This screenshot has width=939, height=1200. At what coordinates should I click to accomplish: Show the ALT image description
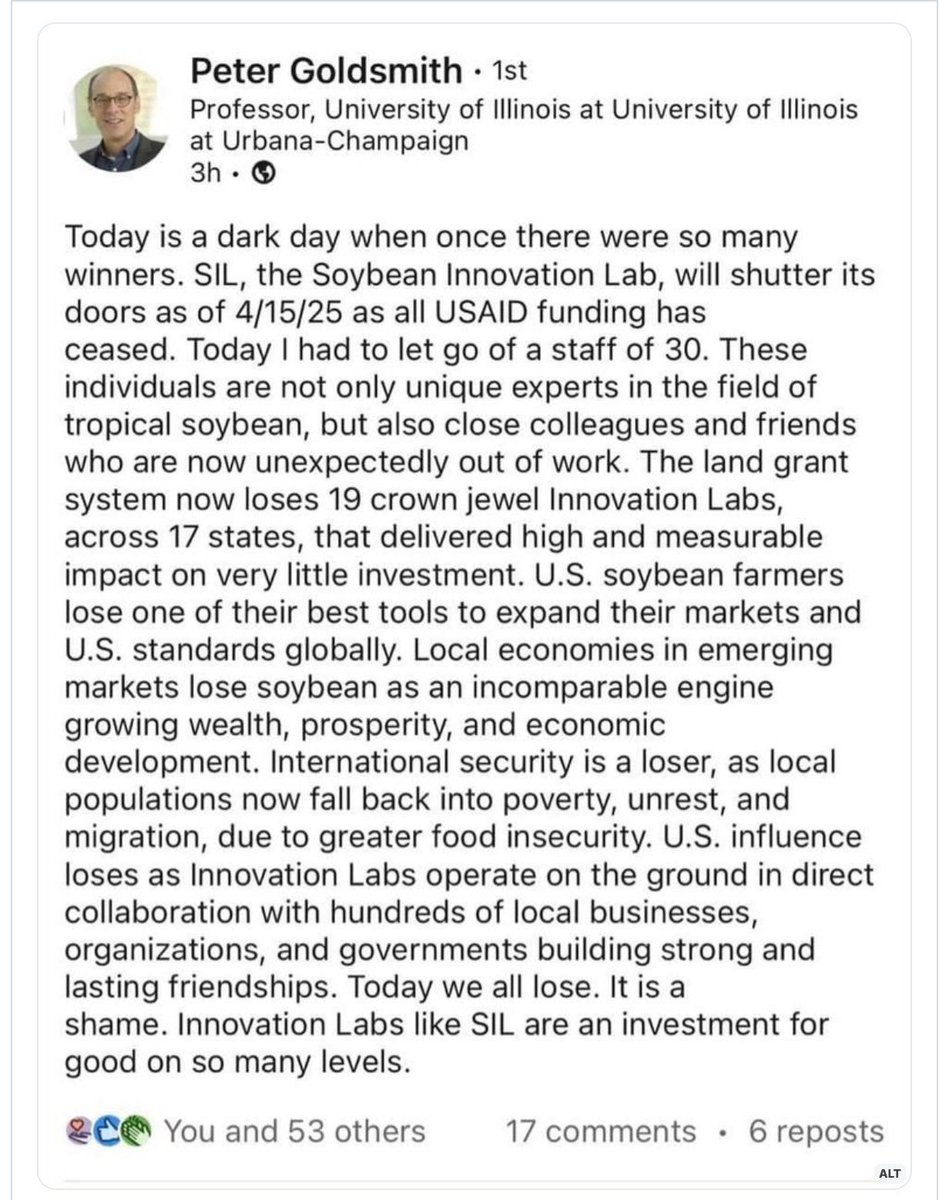888,1172
